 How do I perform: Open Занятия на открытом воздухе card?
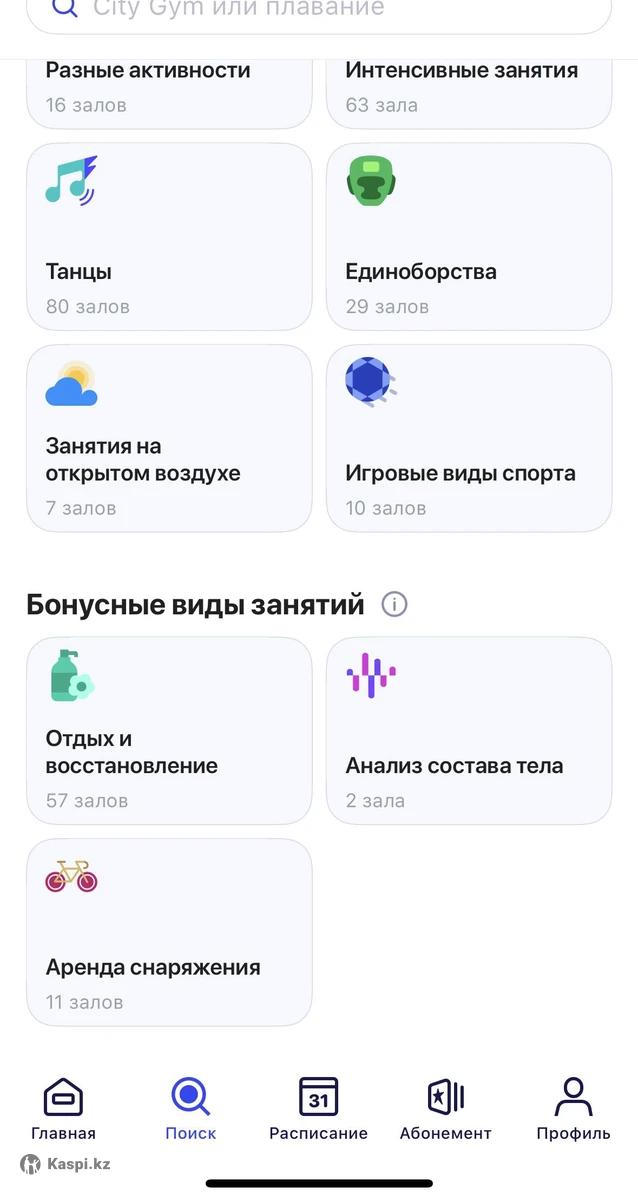click(169, 438)
